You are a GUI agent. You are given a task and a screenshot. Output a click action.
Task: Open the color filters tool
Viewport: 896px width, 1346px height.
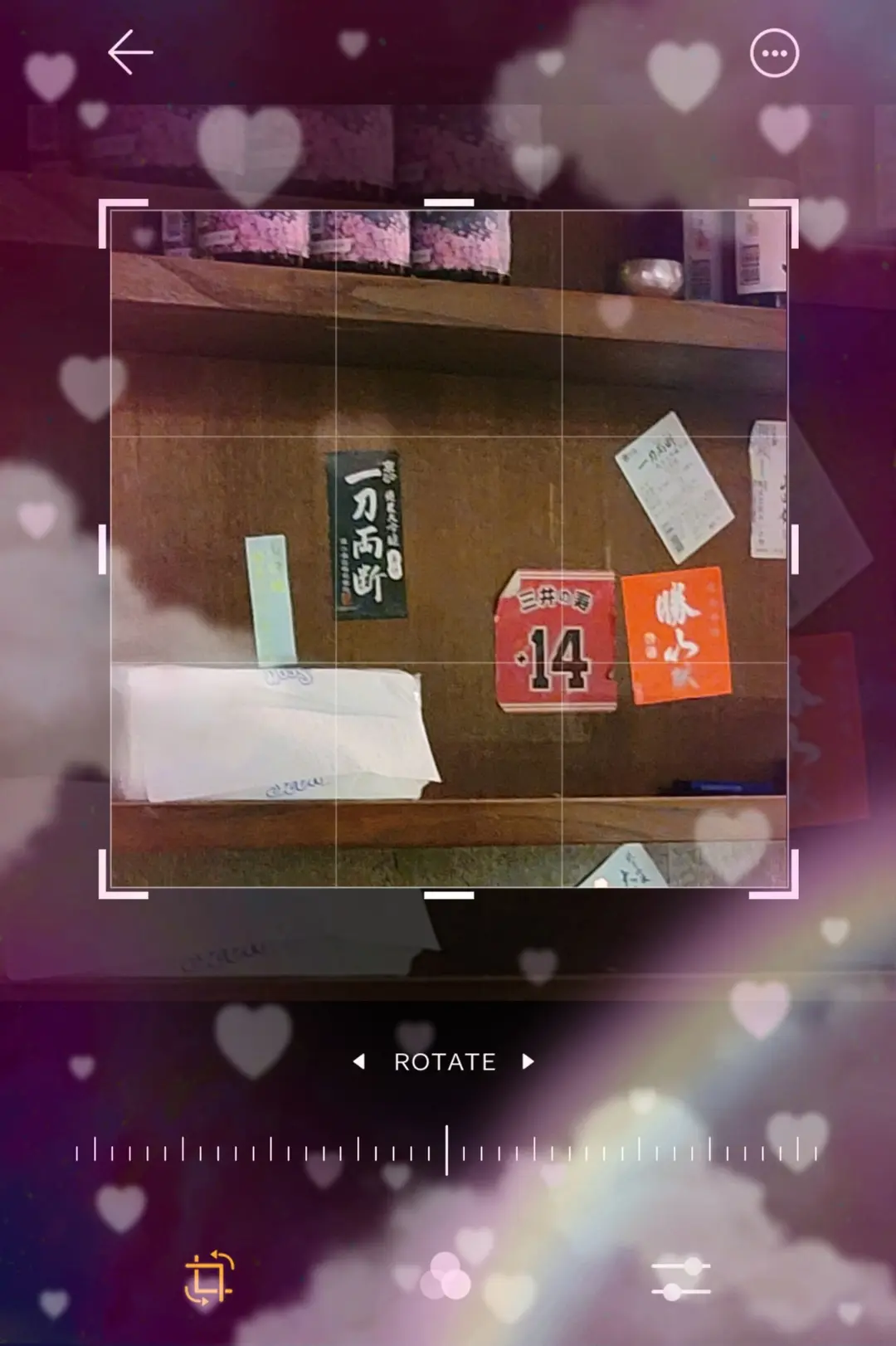pyautogui.click(x=446, y=1277)
